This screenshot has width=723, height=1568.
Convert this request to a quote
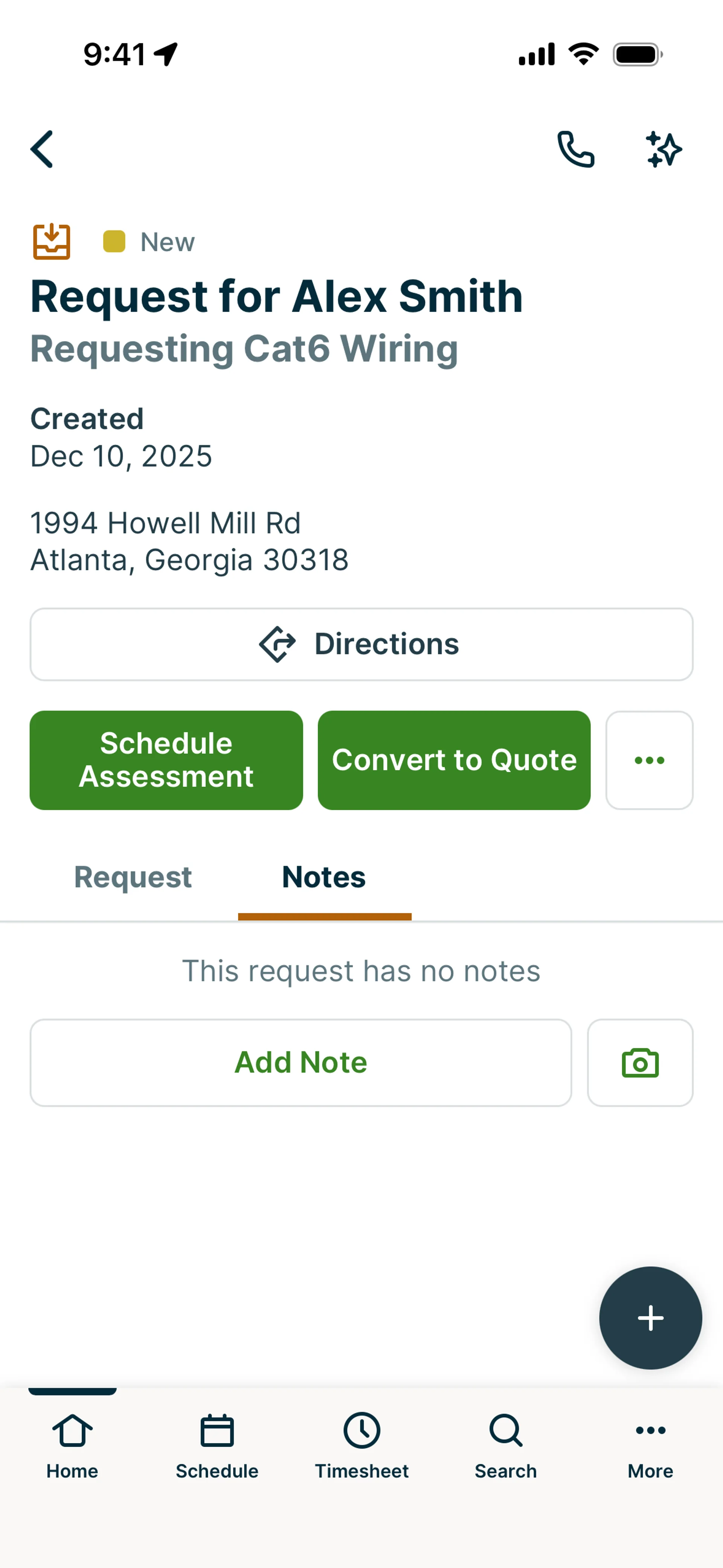point(454,760)
